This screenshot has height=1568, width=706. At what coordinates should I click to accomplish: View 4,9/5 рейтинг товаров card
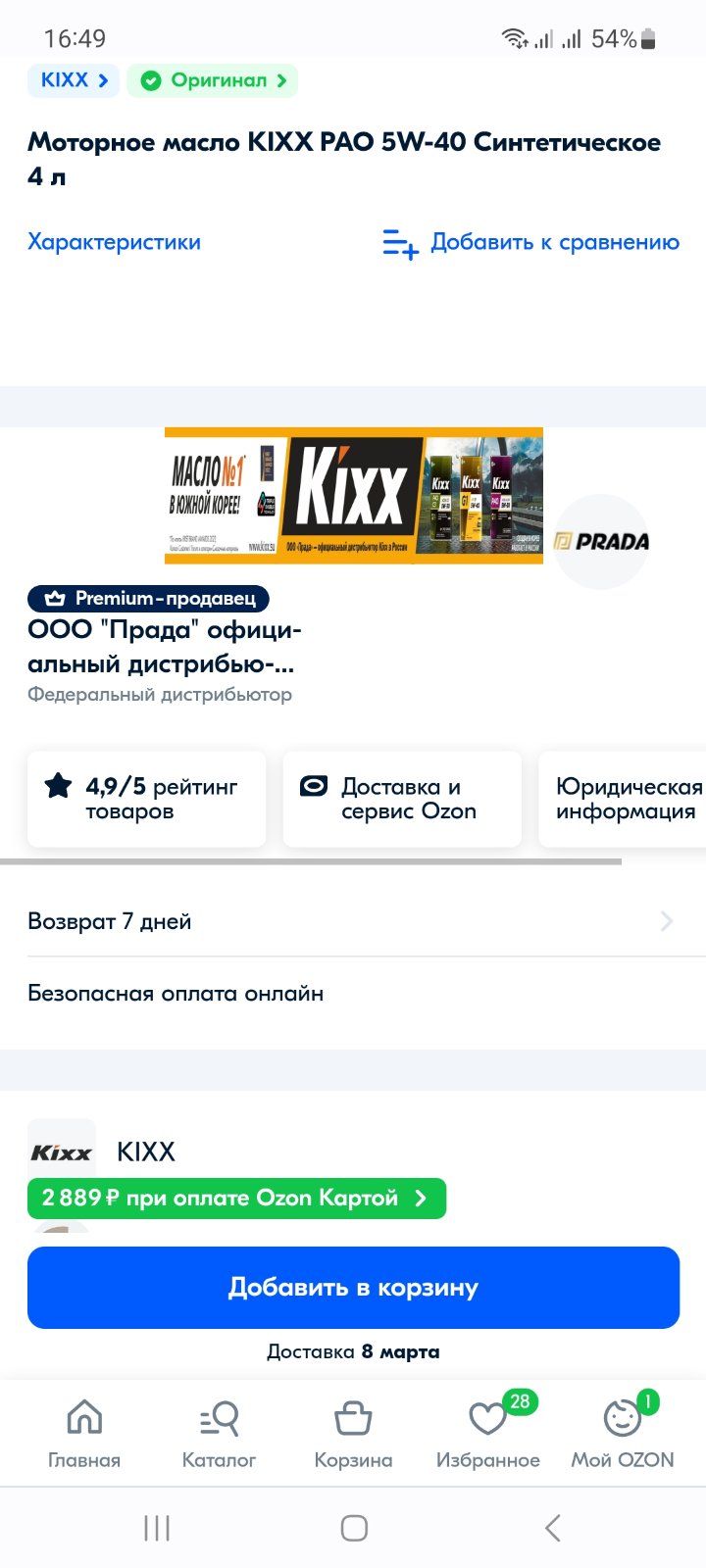tap(147, 799)
